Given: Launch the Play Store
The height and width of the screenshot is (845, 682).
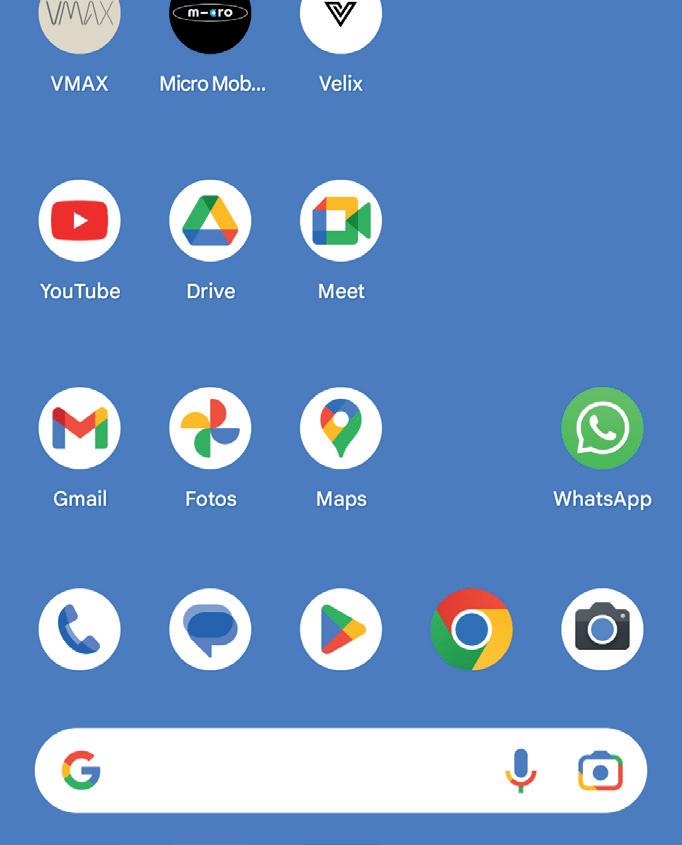Looking at the screenshot, I should tap(341, 629).
